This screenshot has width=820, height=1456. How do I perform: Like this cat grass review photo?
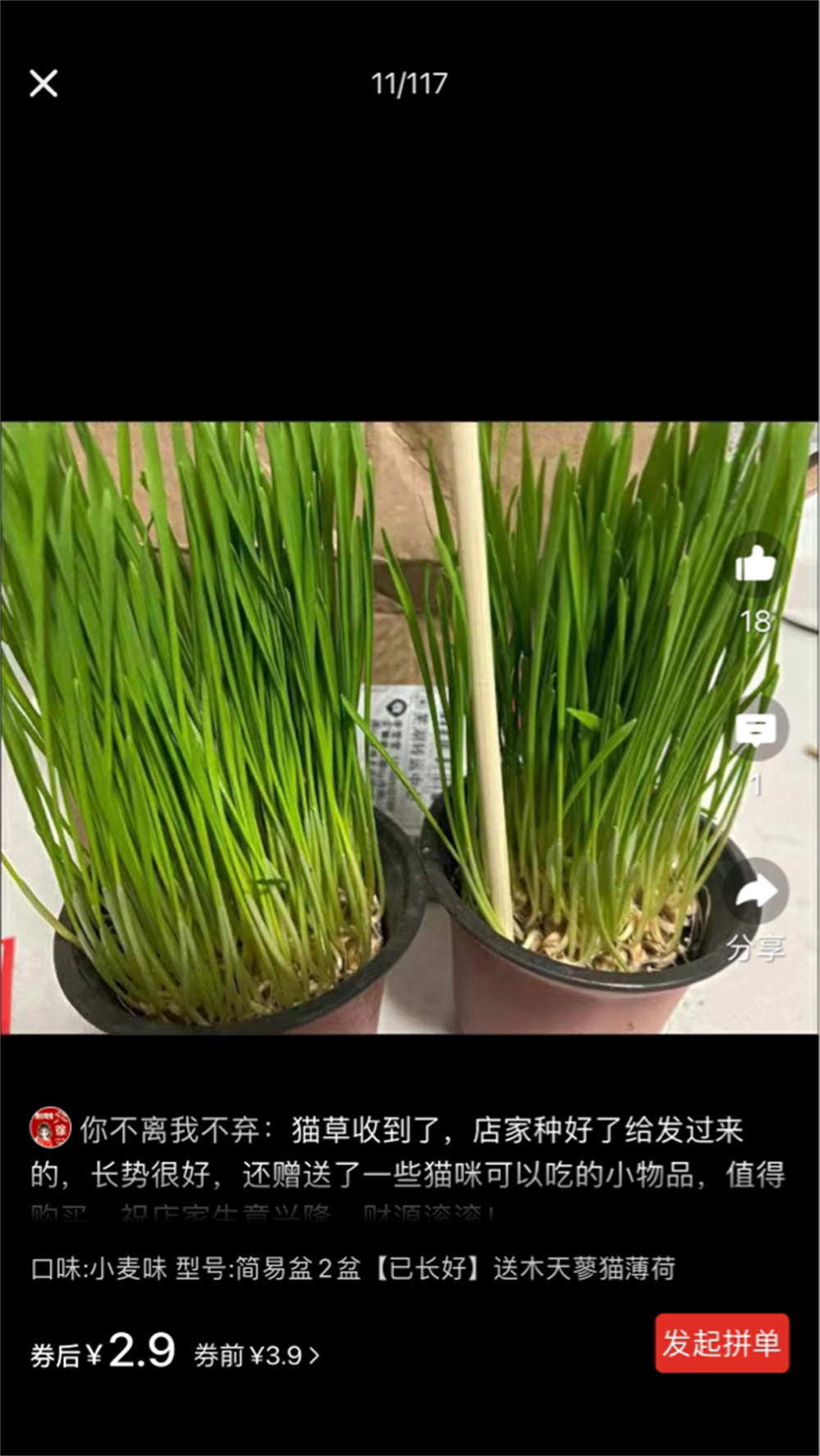point(755,566)
